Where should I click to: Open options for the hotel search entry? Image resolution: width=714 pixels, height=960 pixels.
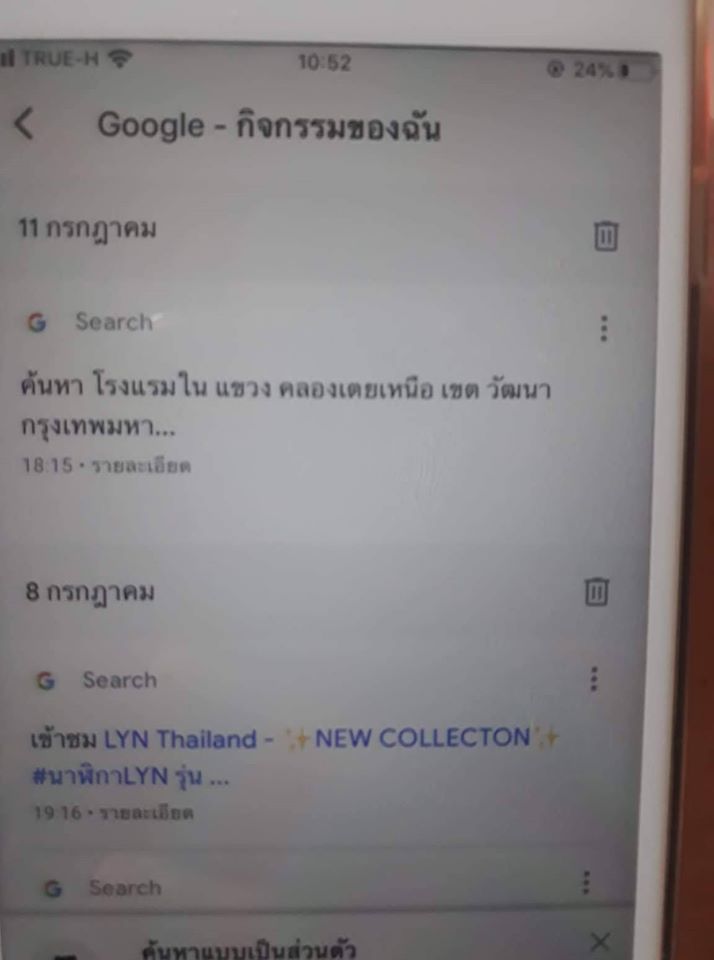point(603,327)
